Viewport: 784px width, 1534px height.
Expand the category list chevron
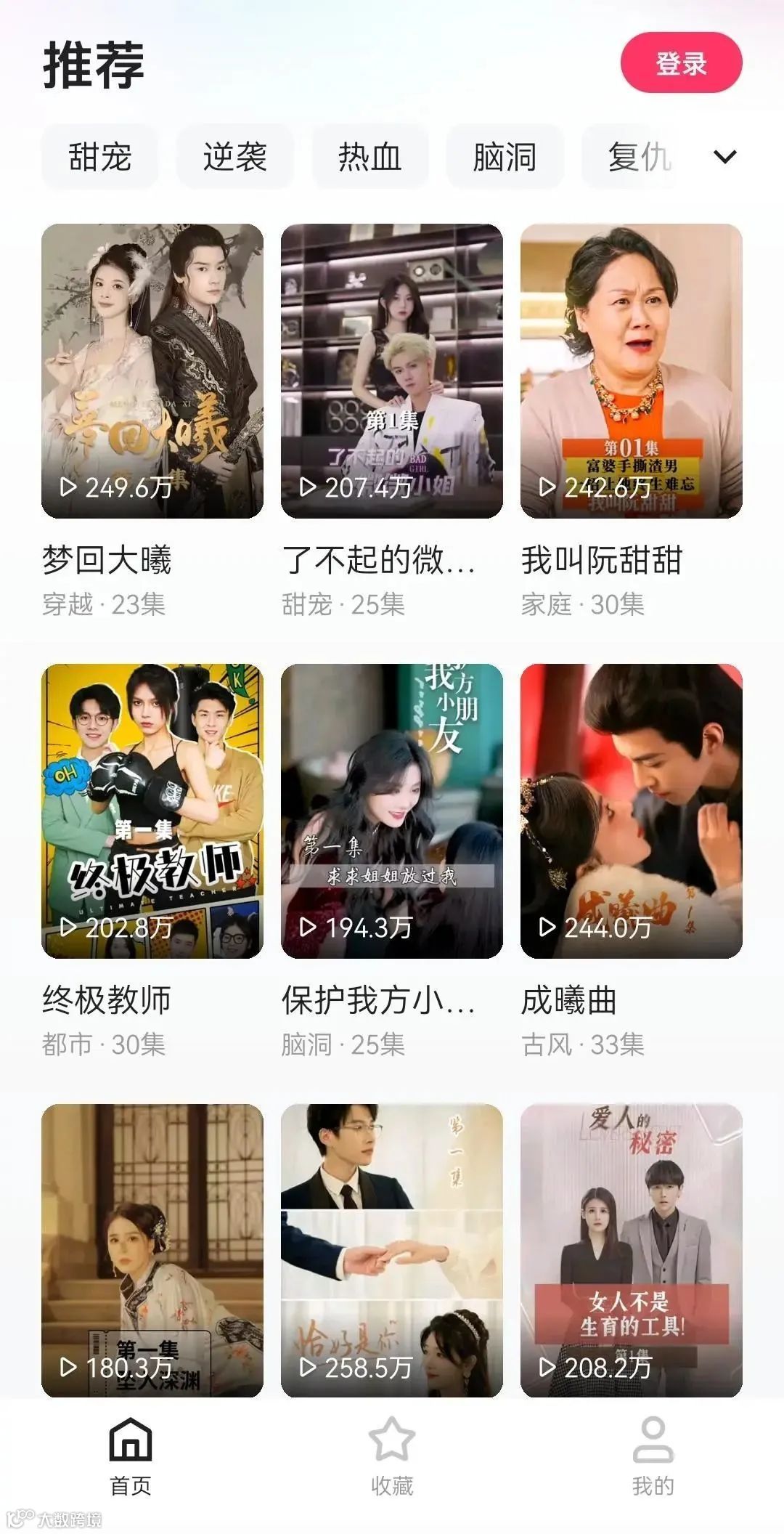click(x=724, y=157)
